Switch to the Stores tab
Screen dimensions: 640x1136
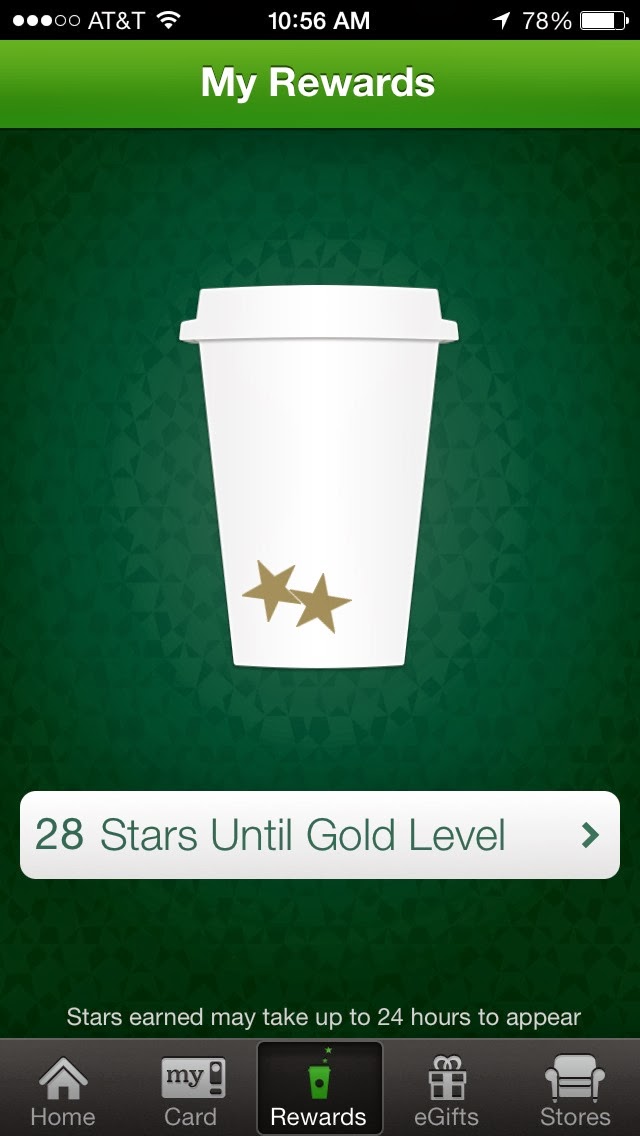(575, 1090)
